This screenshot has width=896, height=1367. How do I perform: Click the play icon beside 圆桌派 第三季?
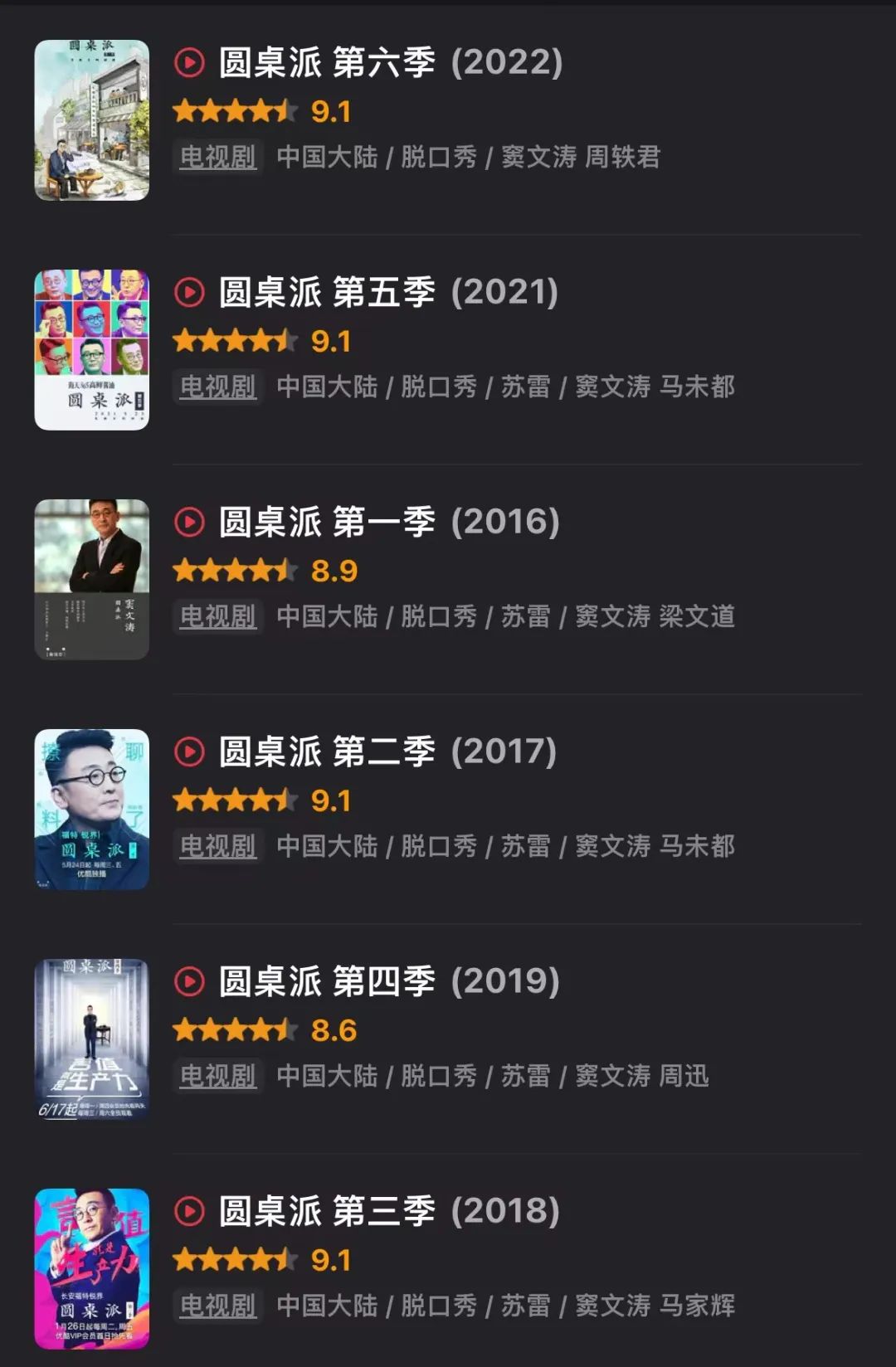[192, 1211]
